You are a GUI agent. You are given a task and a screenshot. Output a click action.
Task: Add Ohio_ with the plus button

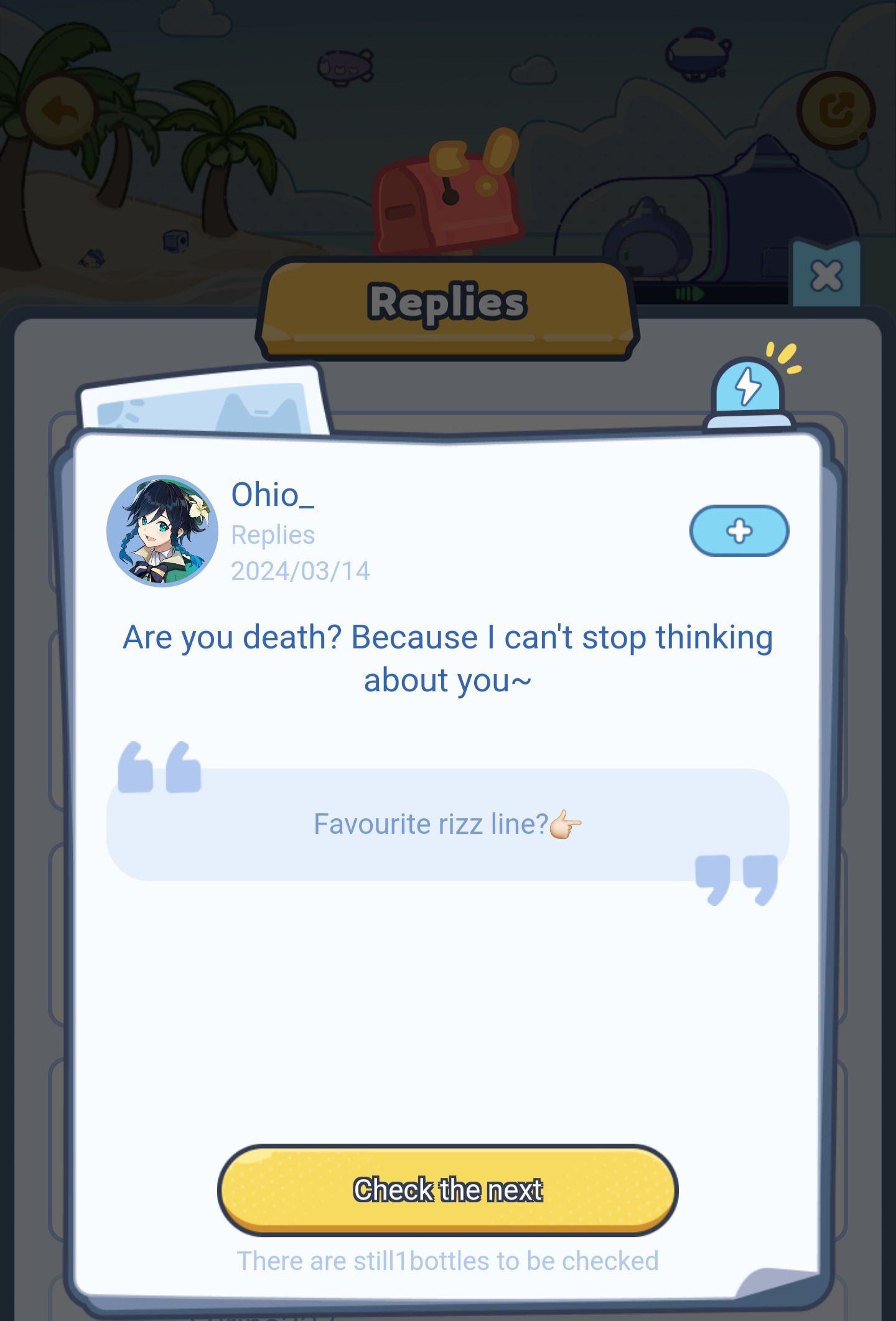click(x=739, y=531)
